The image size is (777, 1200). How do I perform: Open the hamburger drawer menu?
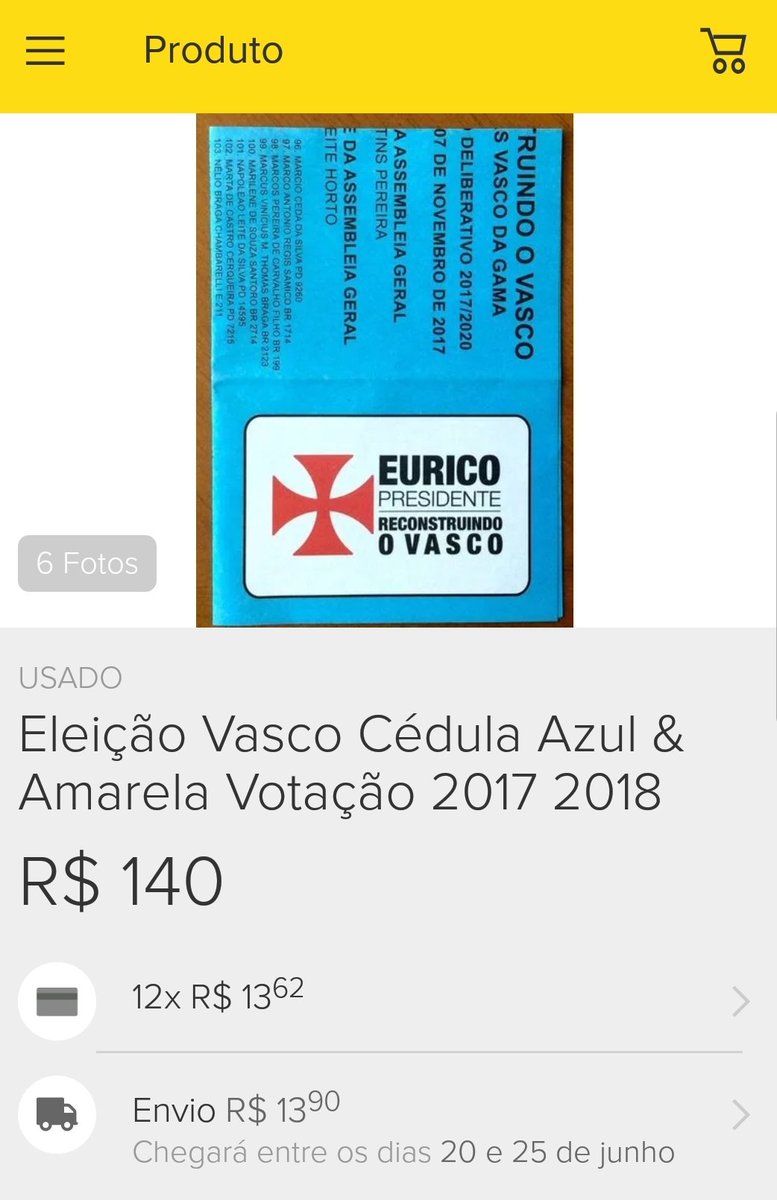[45, 51]
